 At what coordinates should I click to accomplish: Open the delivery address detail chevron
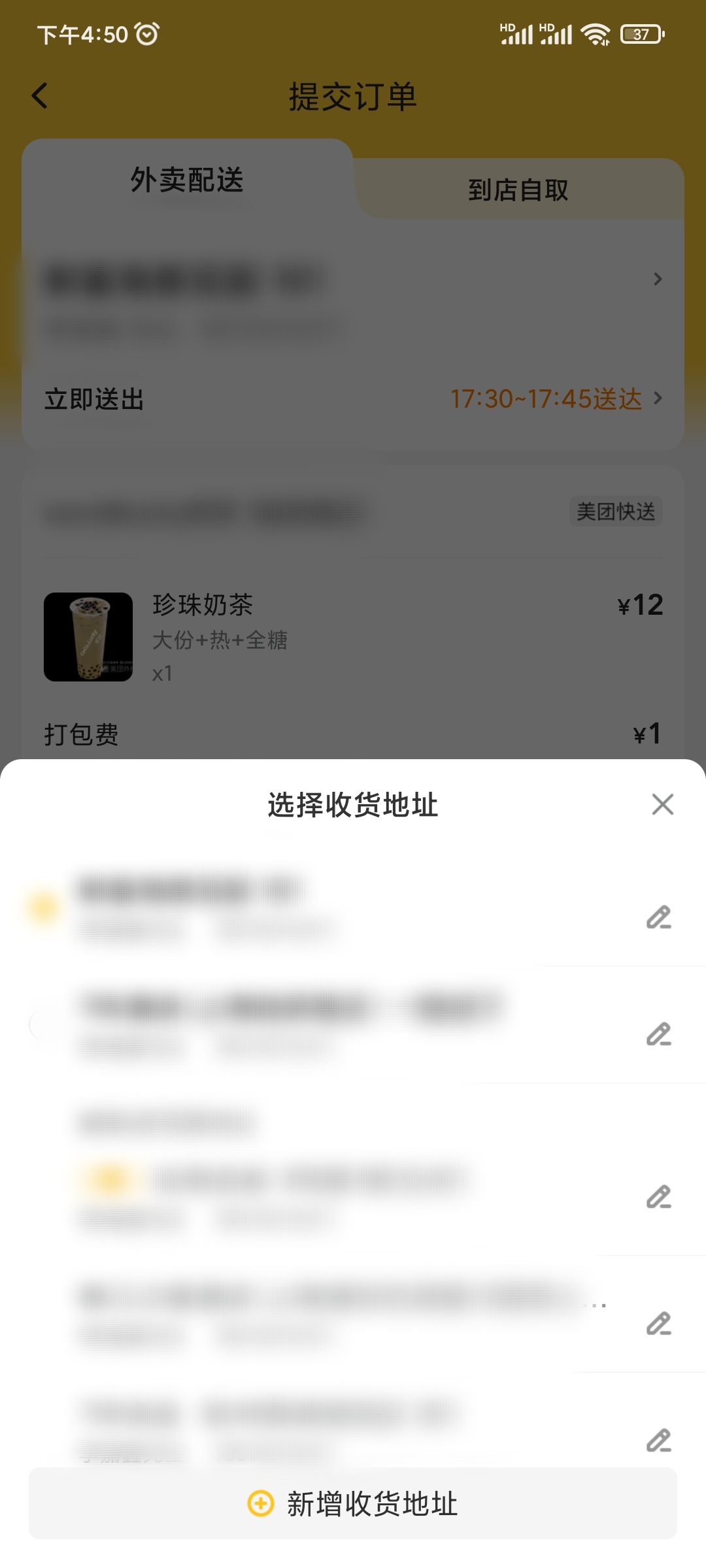coord(658,279)
